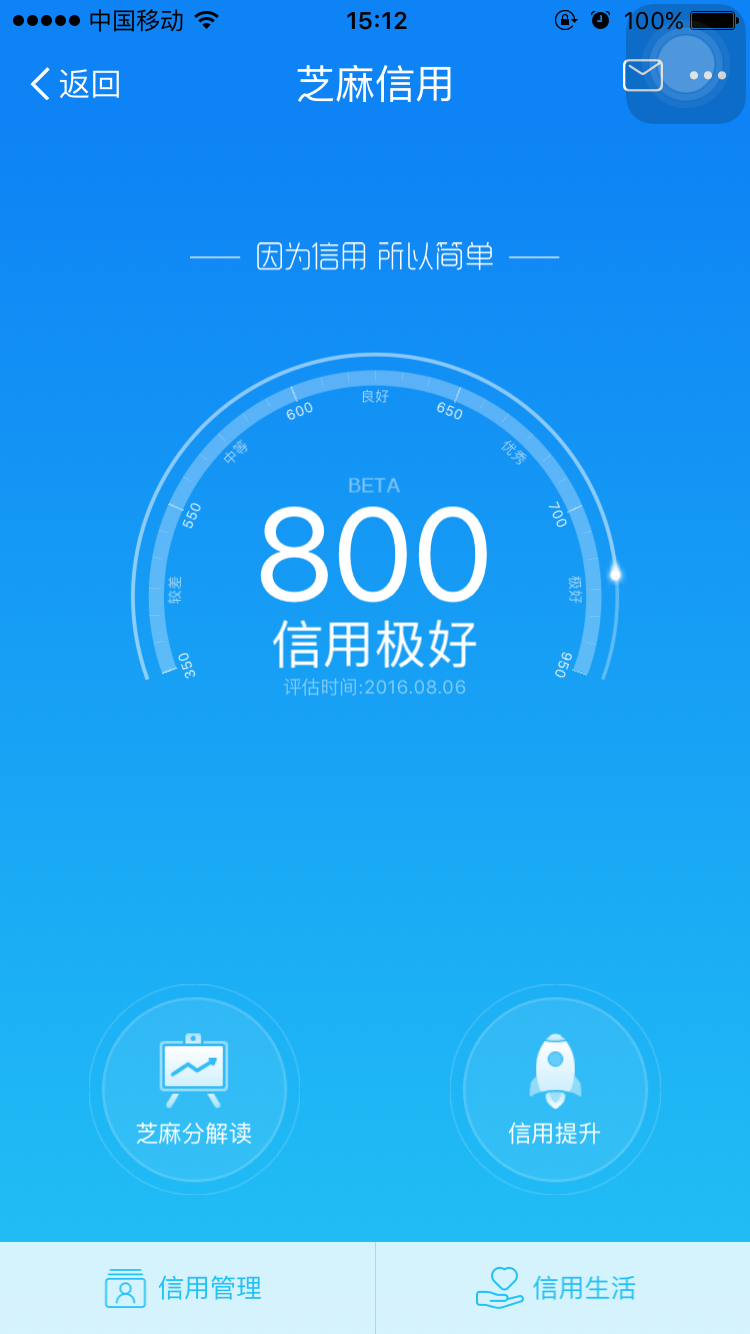The height and width of the screenshot is (1334, 750).
Task: Switch to 信用生活 tab
Action: 560,1288
